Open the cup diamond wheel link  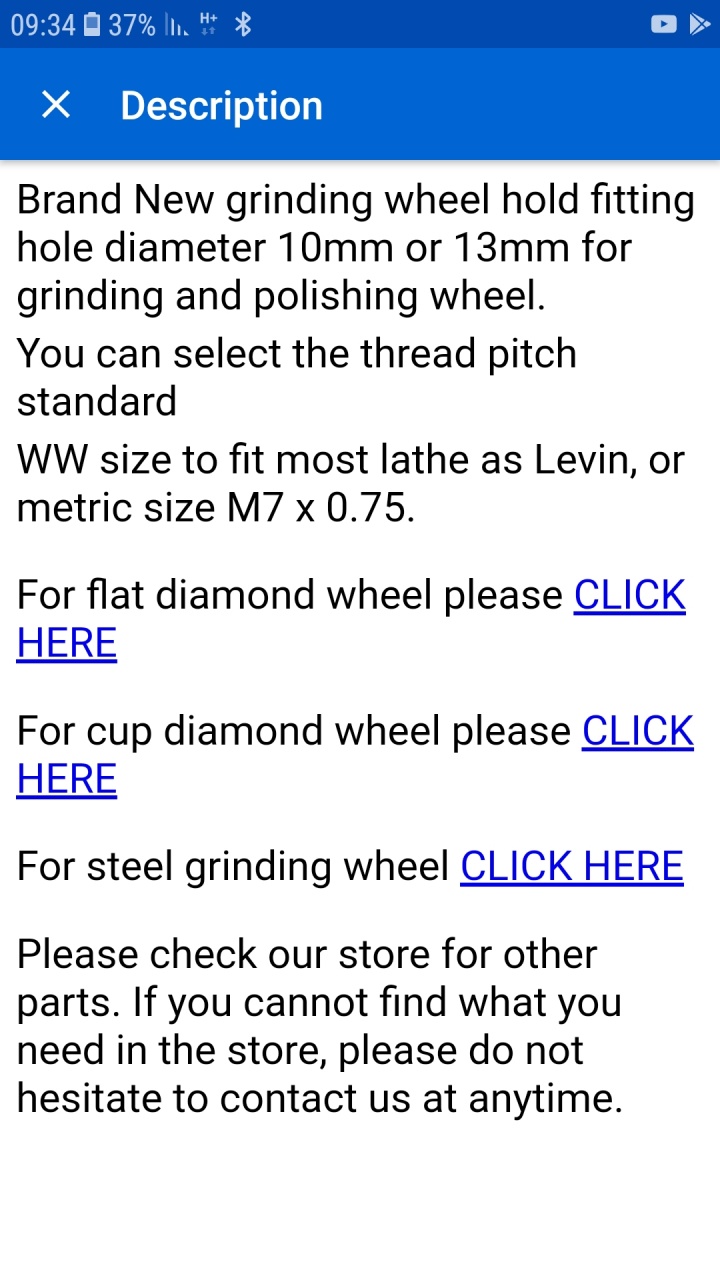click(637, 732)
